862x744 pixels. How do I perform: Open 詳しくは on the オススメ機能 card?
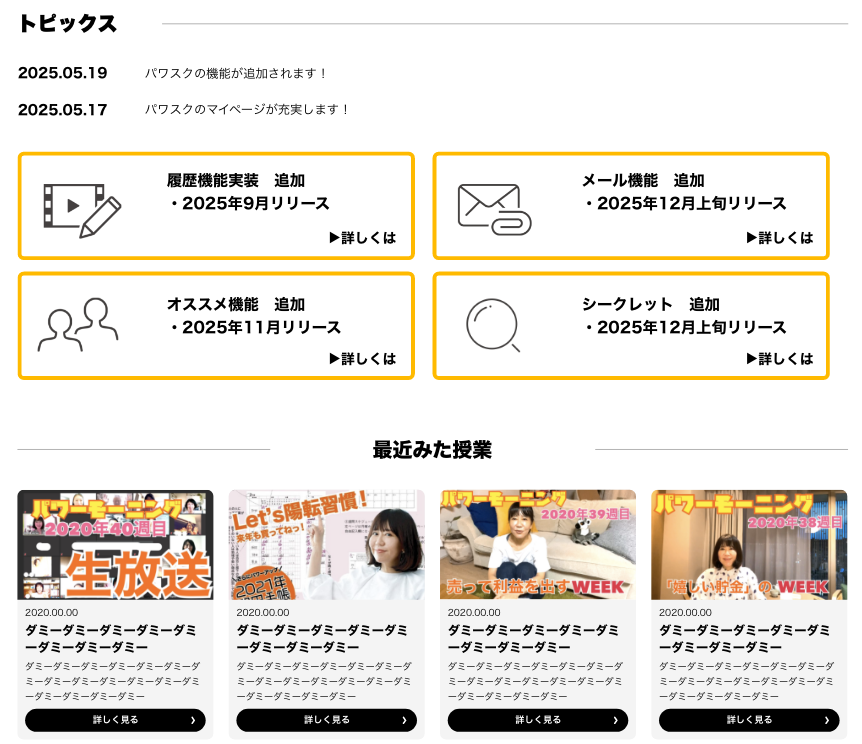[x=362, y=358]
